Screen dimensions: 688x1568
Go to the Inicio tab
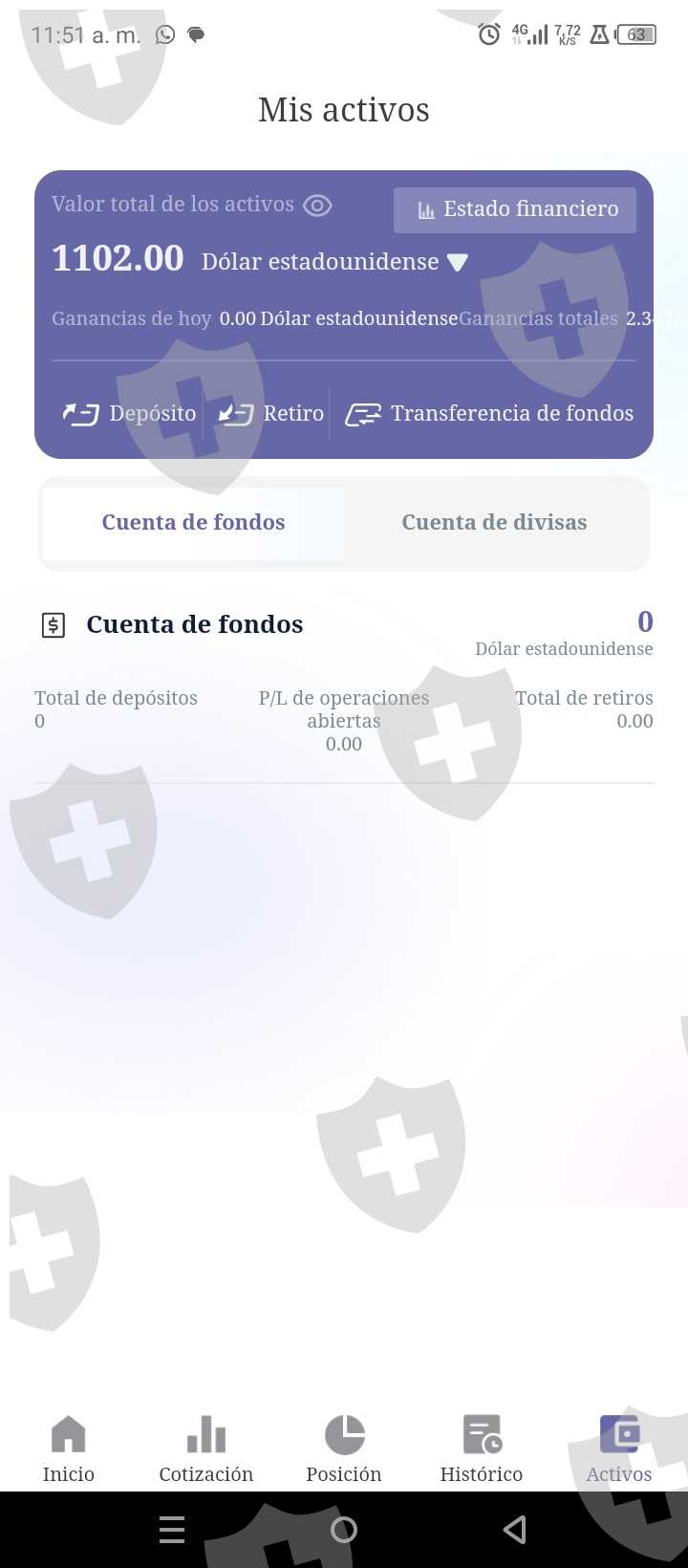click(x=69, y=1450)
